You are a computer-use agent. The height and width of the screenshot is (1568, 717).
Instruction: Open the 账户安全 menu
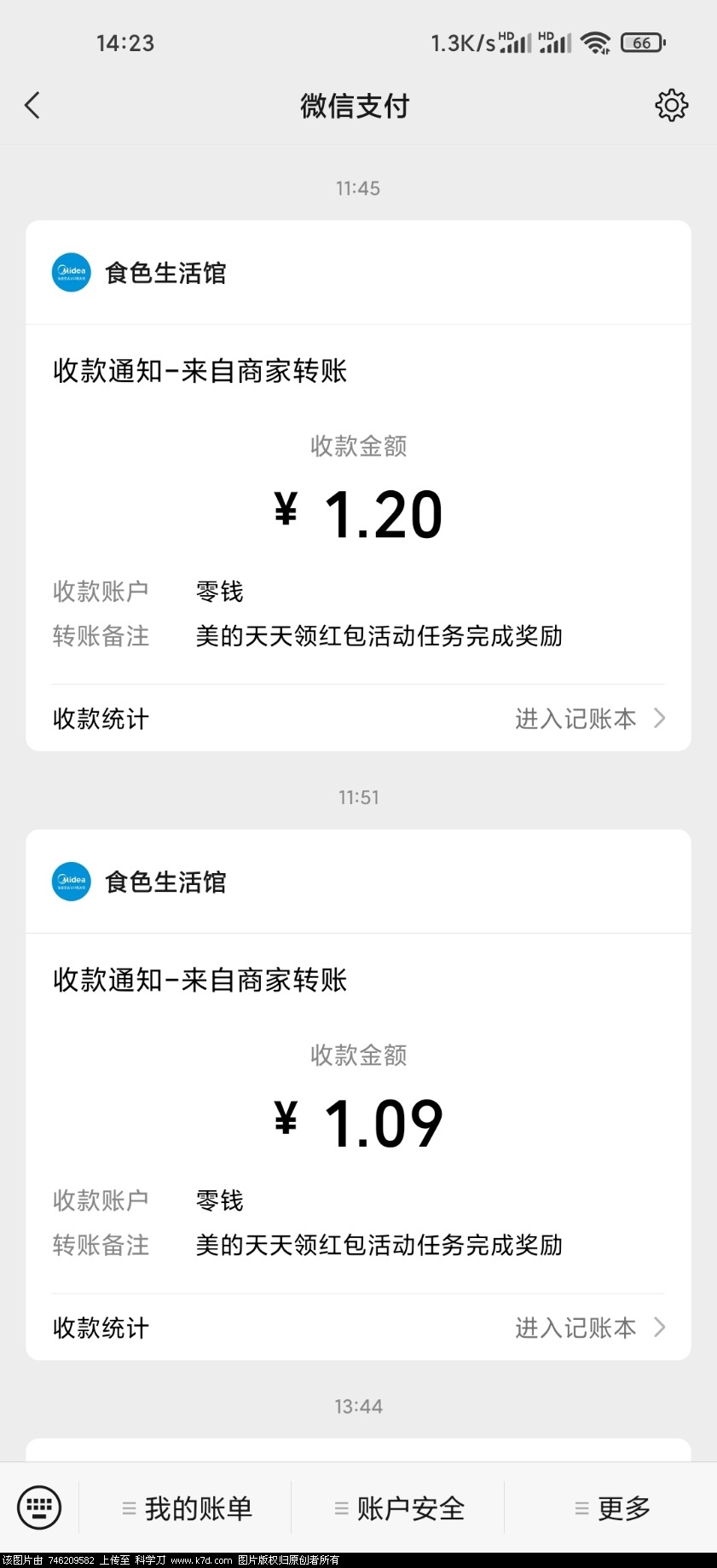tap(399, 1508)
